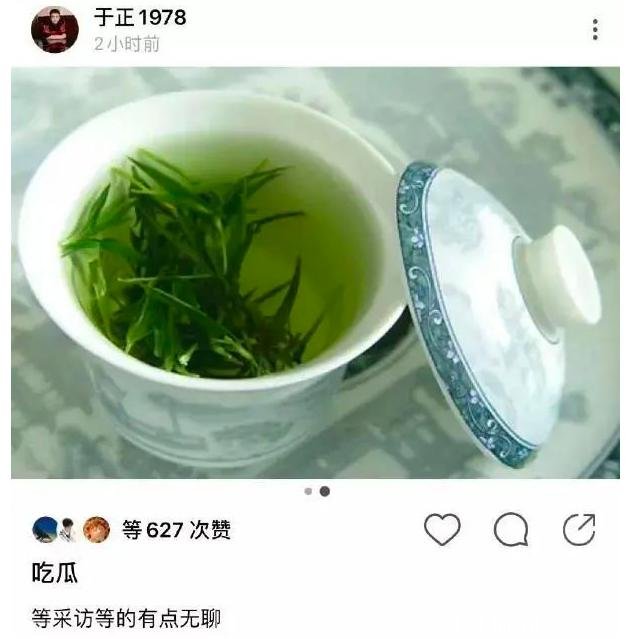Tap the username 于正1978
This screenshot has height=639, width=631.
140,18
